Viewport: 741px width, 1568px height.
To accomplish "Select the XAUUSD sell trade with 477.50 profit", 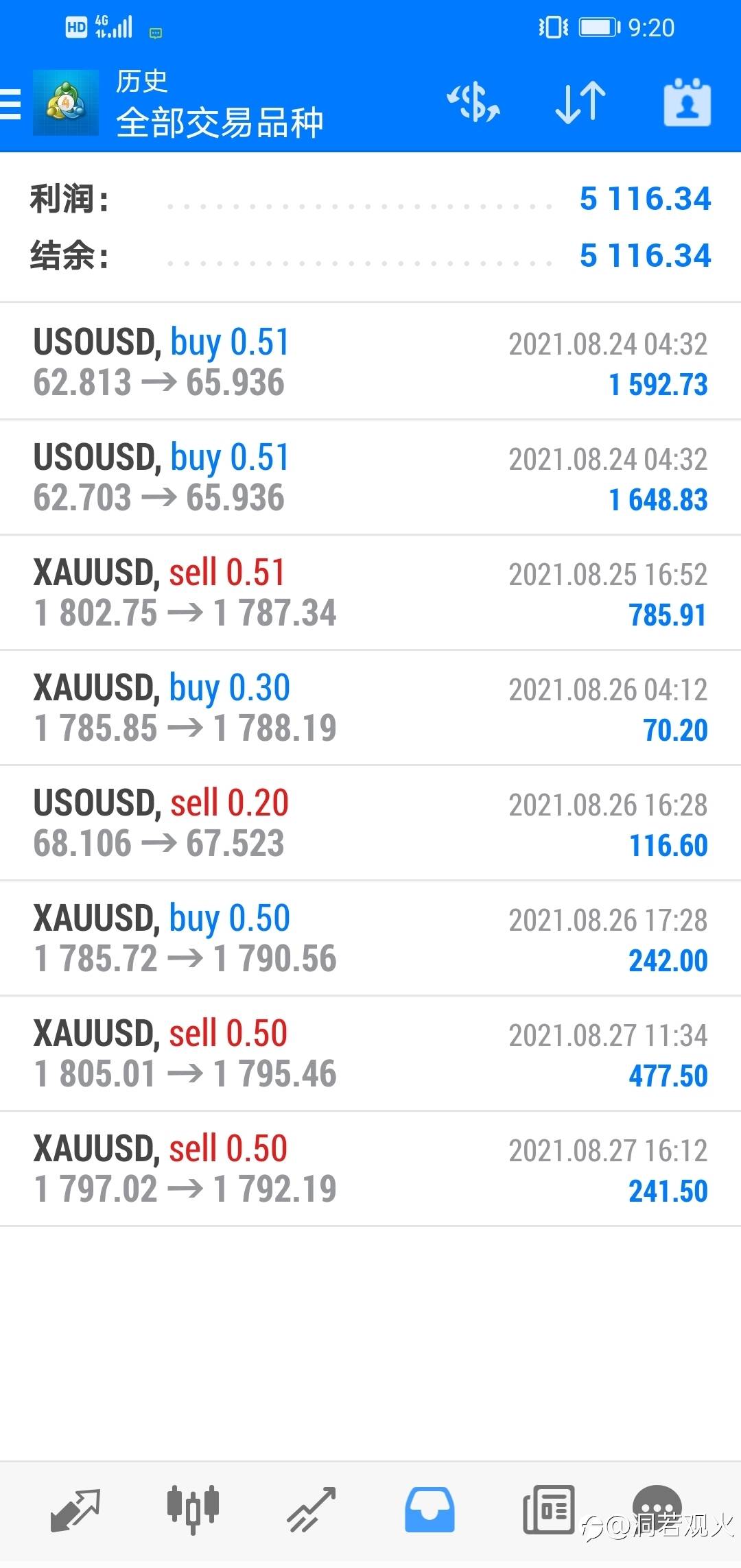I will [370, 1054].
